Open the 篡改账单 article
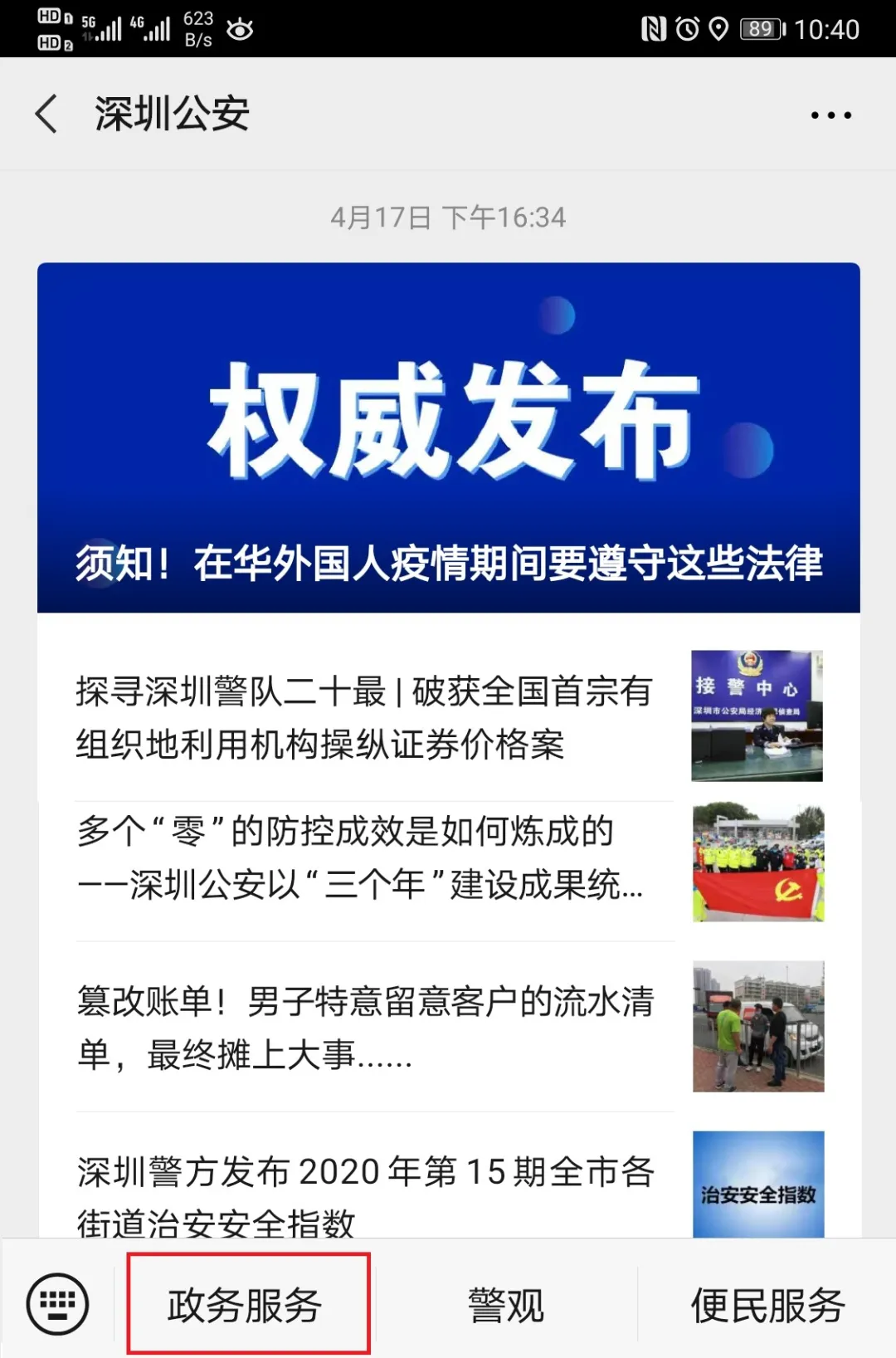The width and height of the screenshot is (896, 1358). pos(365,1028)
